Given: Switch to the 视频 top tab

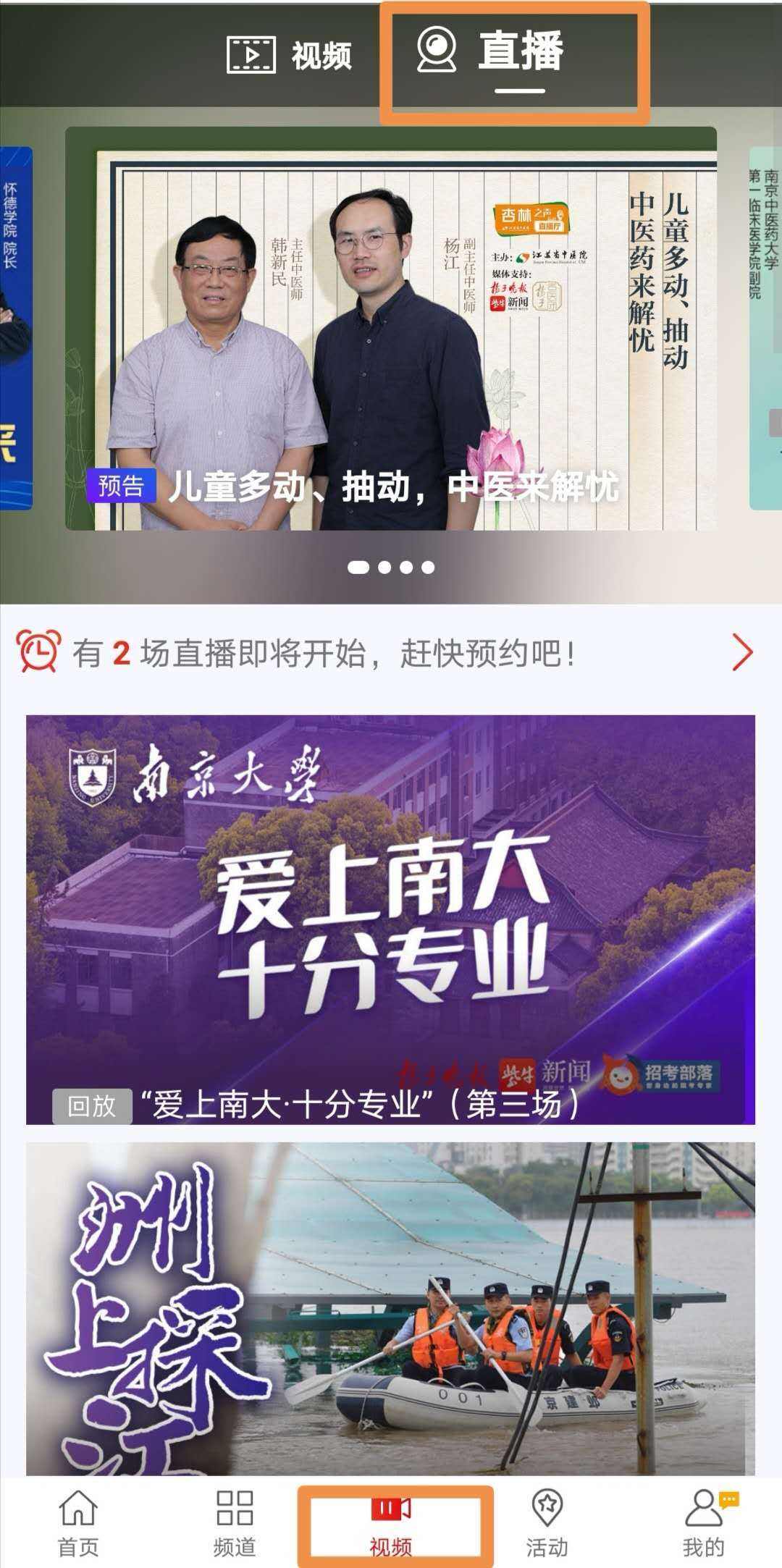Looking at the screenshot, I should [x=290, y=55].
